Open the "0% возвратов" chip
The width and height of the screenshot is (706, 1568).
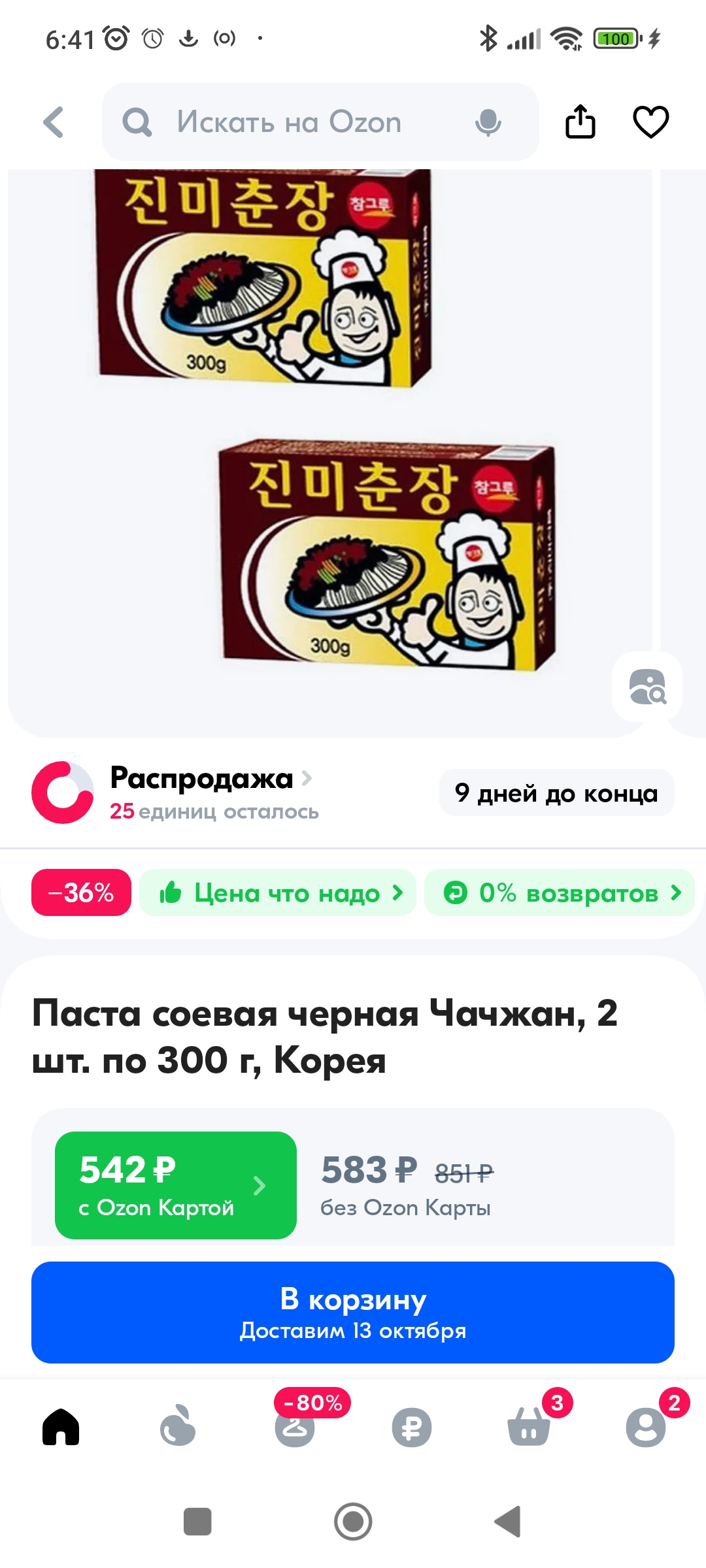(x=560, y=892)
